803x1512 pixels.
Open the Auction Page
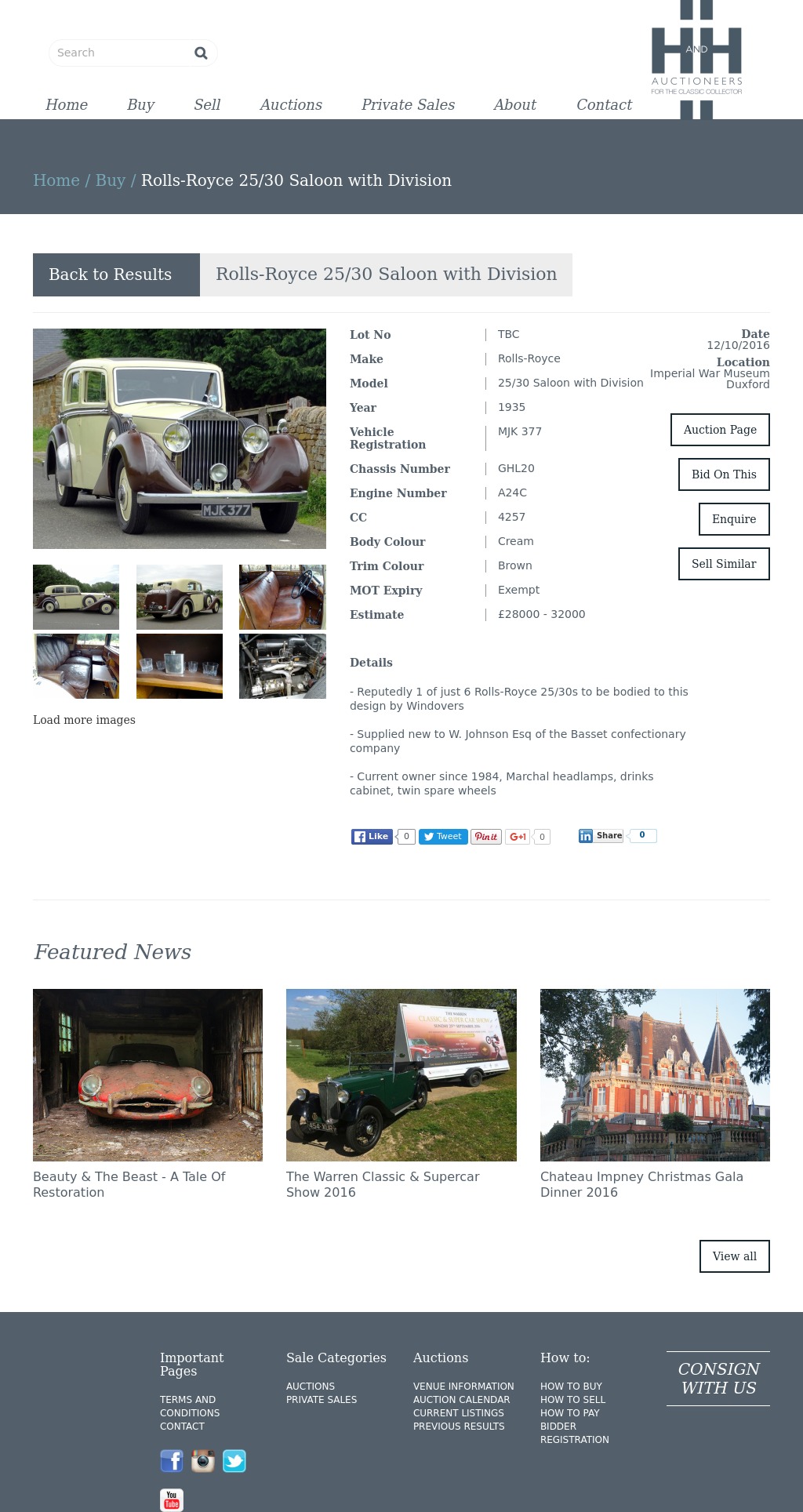point(720,430)
